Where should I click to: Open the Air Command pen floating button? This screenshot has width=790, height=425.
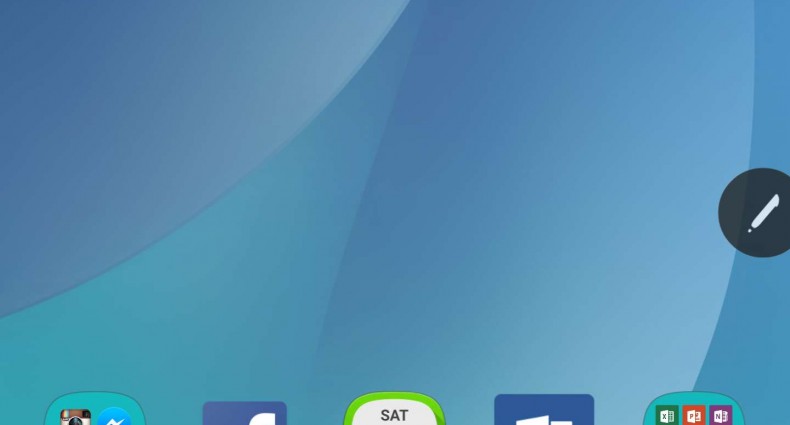pos(760,212)
